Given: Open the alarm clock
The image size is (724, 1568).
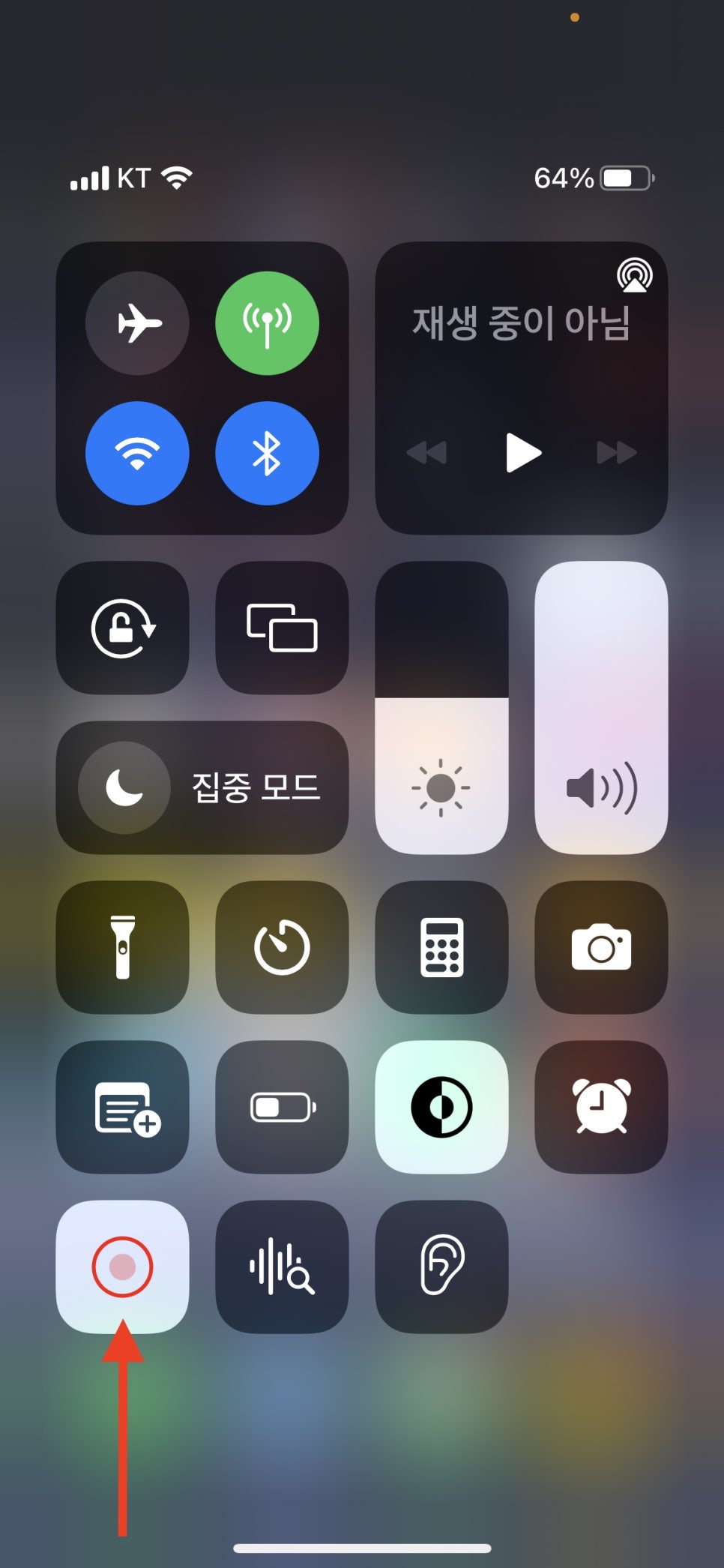Looking at the screenshot, I should point(601,1107).
